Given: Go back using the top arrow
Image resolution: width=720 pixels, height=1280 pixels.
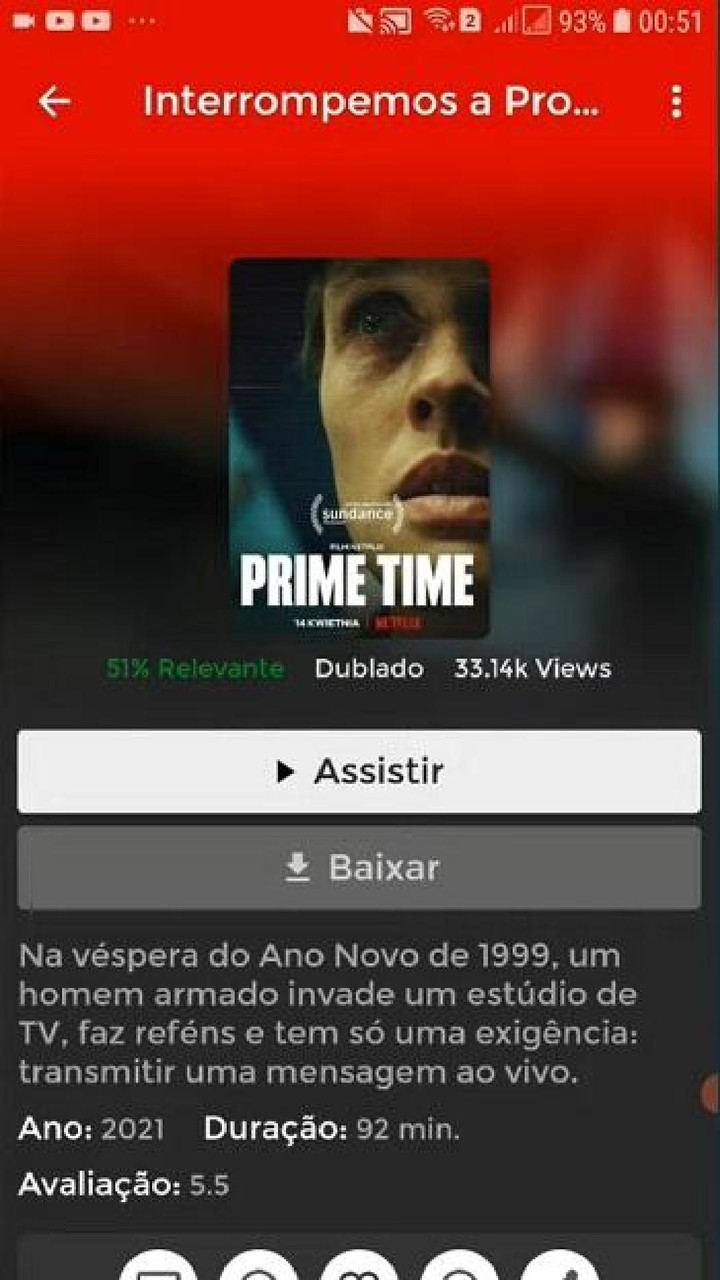Looking at the screenshot, I should tap(54, 102).
